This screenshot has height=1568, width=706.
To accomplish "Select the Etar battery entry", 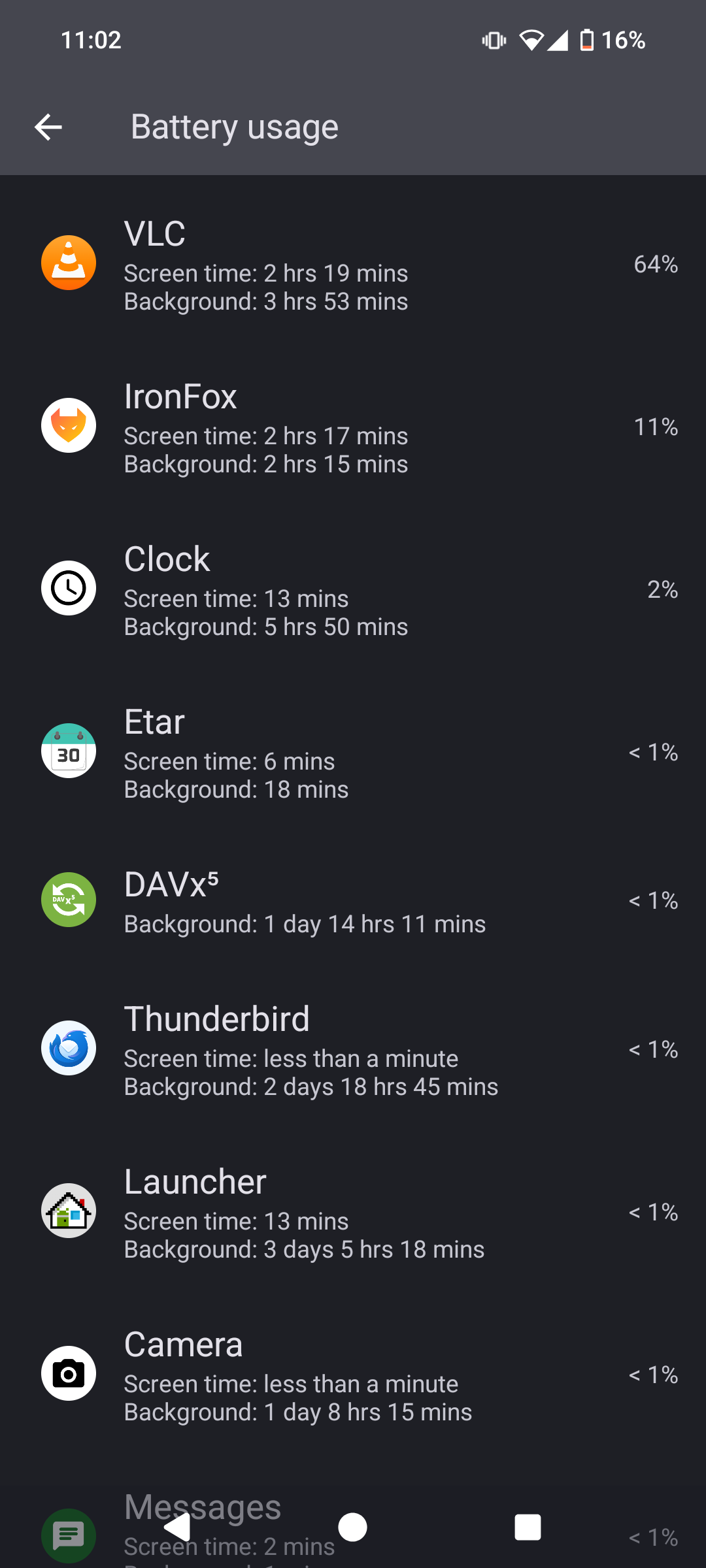I will click(x=353, y=752).
